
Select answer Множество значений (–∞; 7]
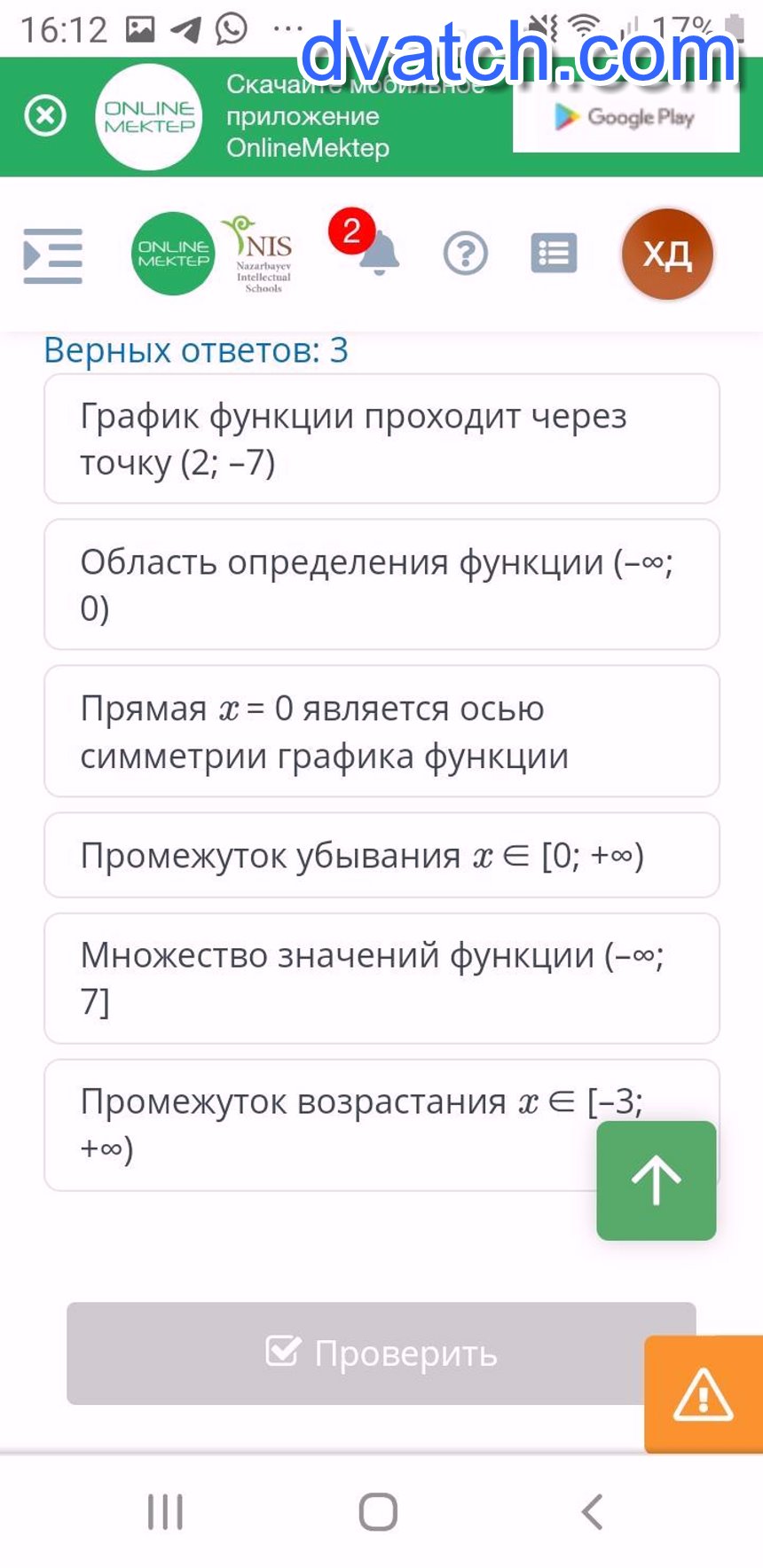tap(381, 978)
